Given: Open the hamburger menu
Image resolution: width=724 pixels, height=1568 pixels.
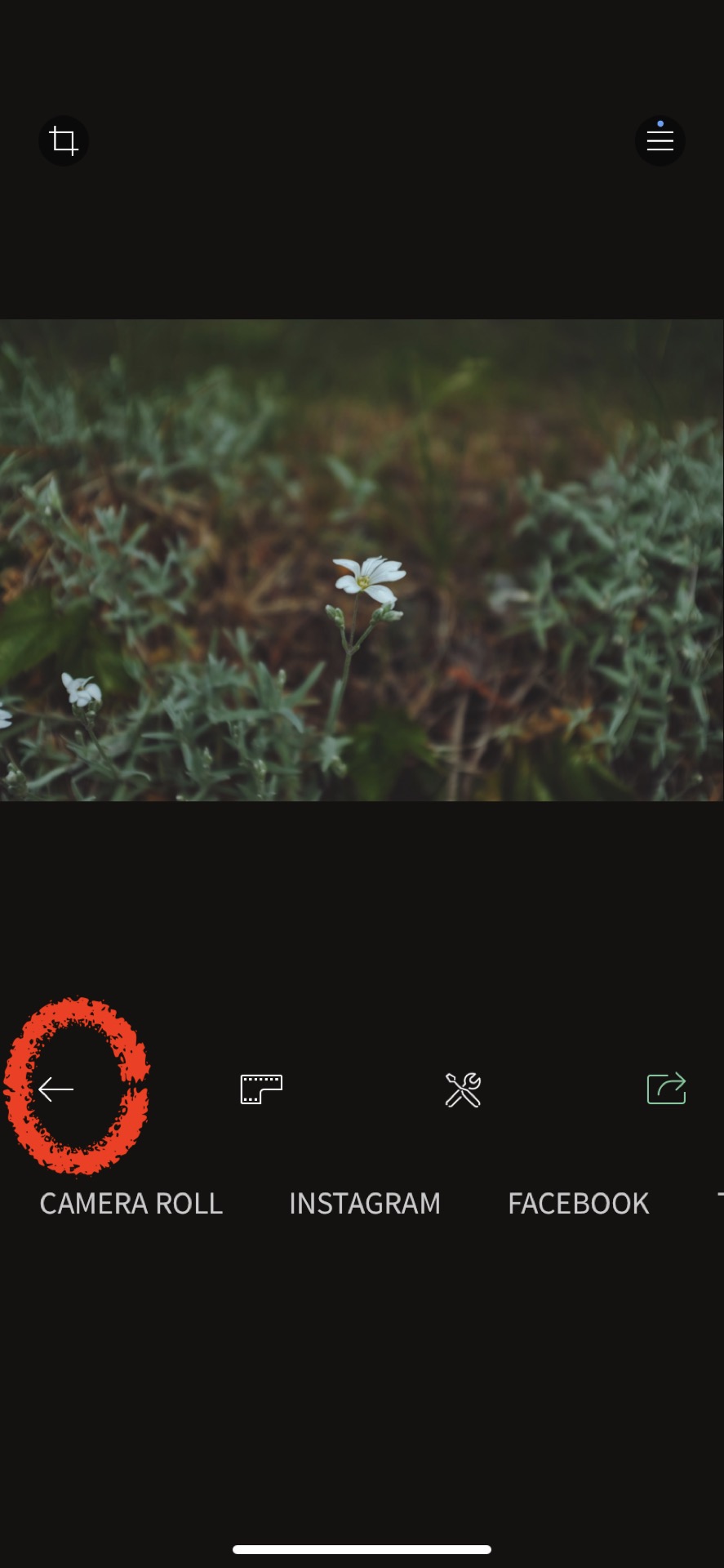Looking at the screenshot, I should coord(660,141).
